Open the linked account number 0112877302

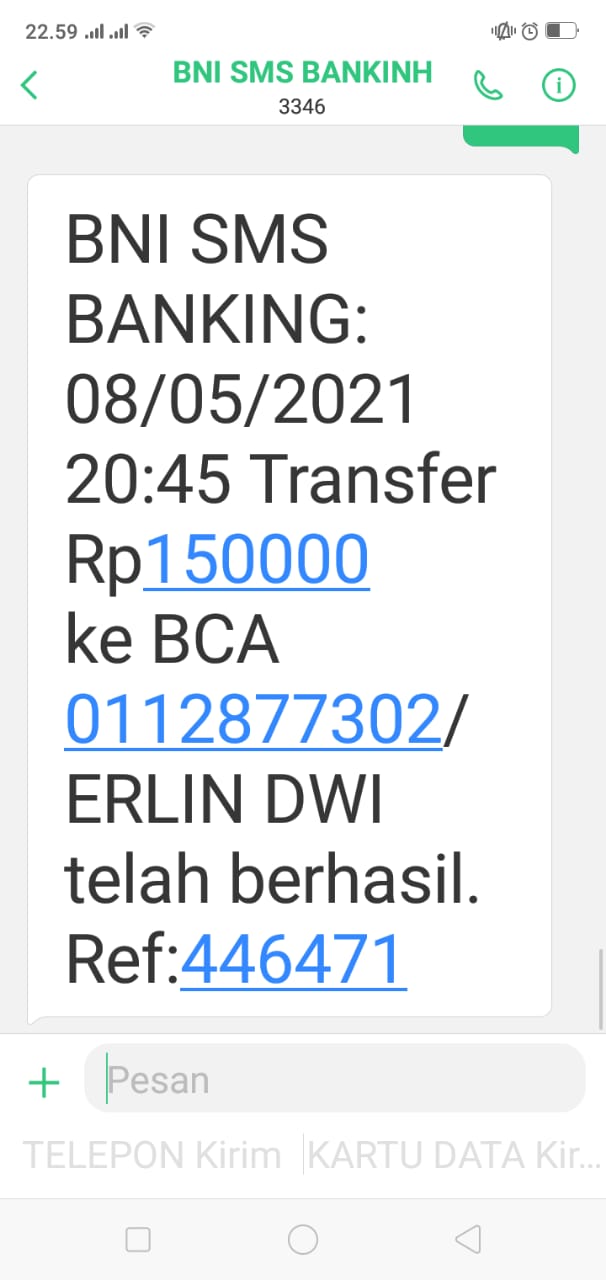(253, 720)
